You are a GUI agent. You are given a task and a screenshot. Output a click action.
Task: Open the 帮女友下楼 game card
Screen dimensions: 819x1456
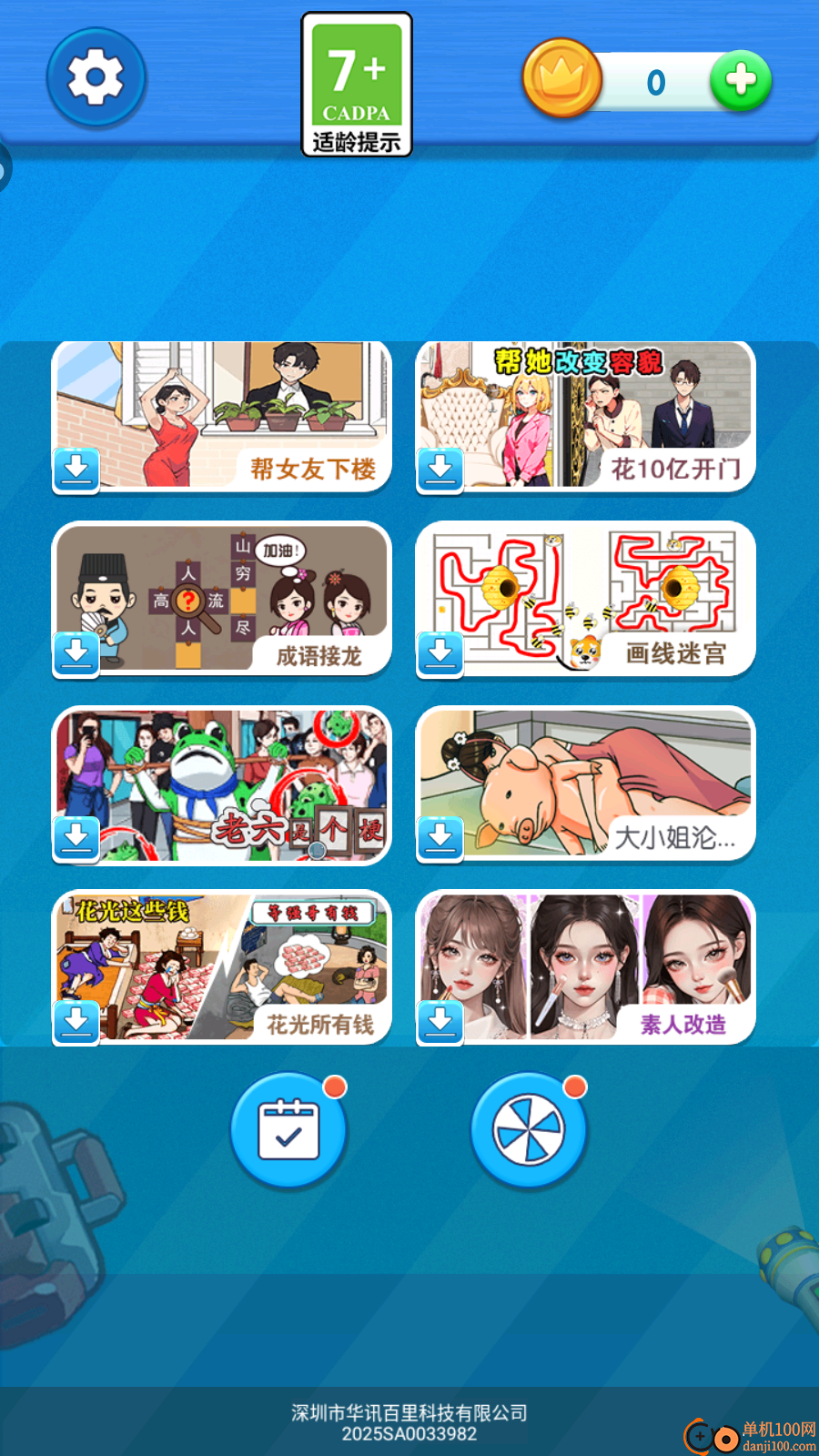click(x=222, y=417)
